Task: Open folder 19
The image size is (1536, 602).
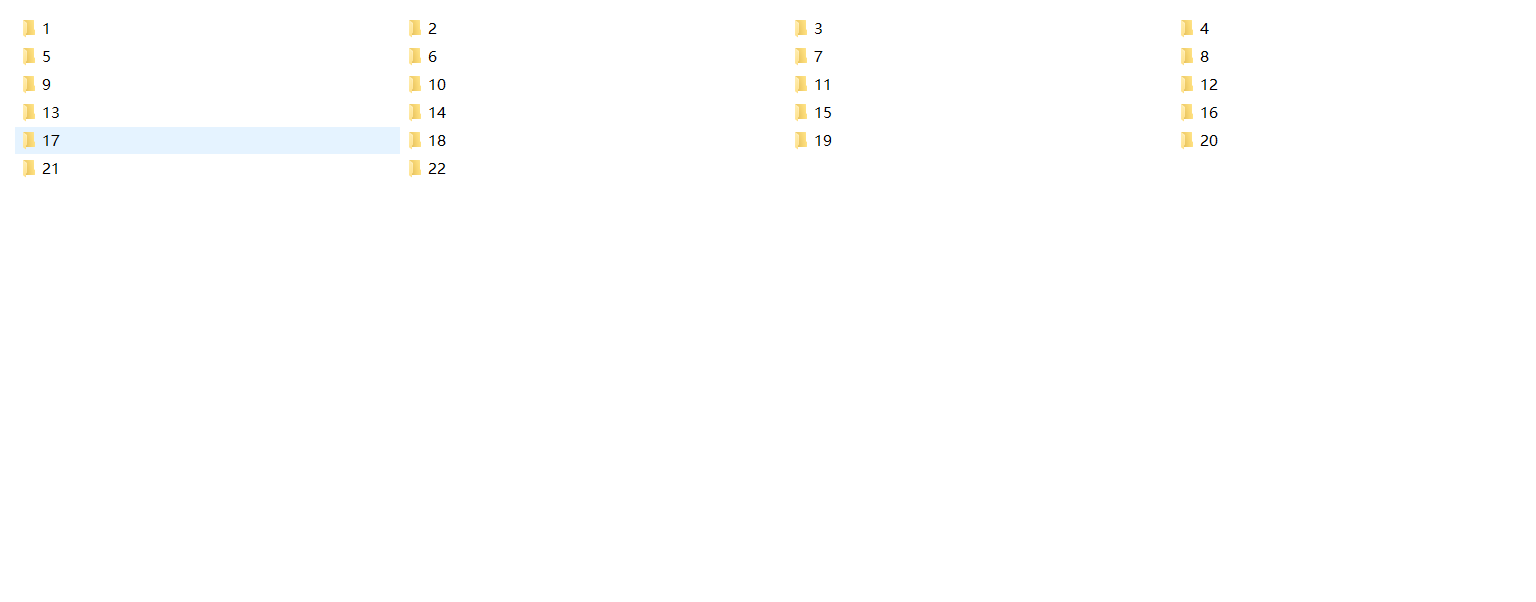Action: 822,141
